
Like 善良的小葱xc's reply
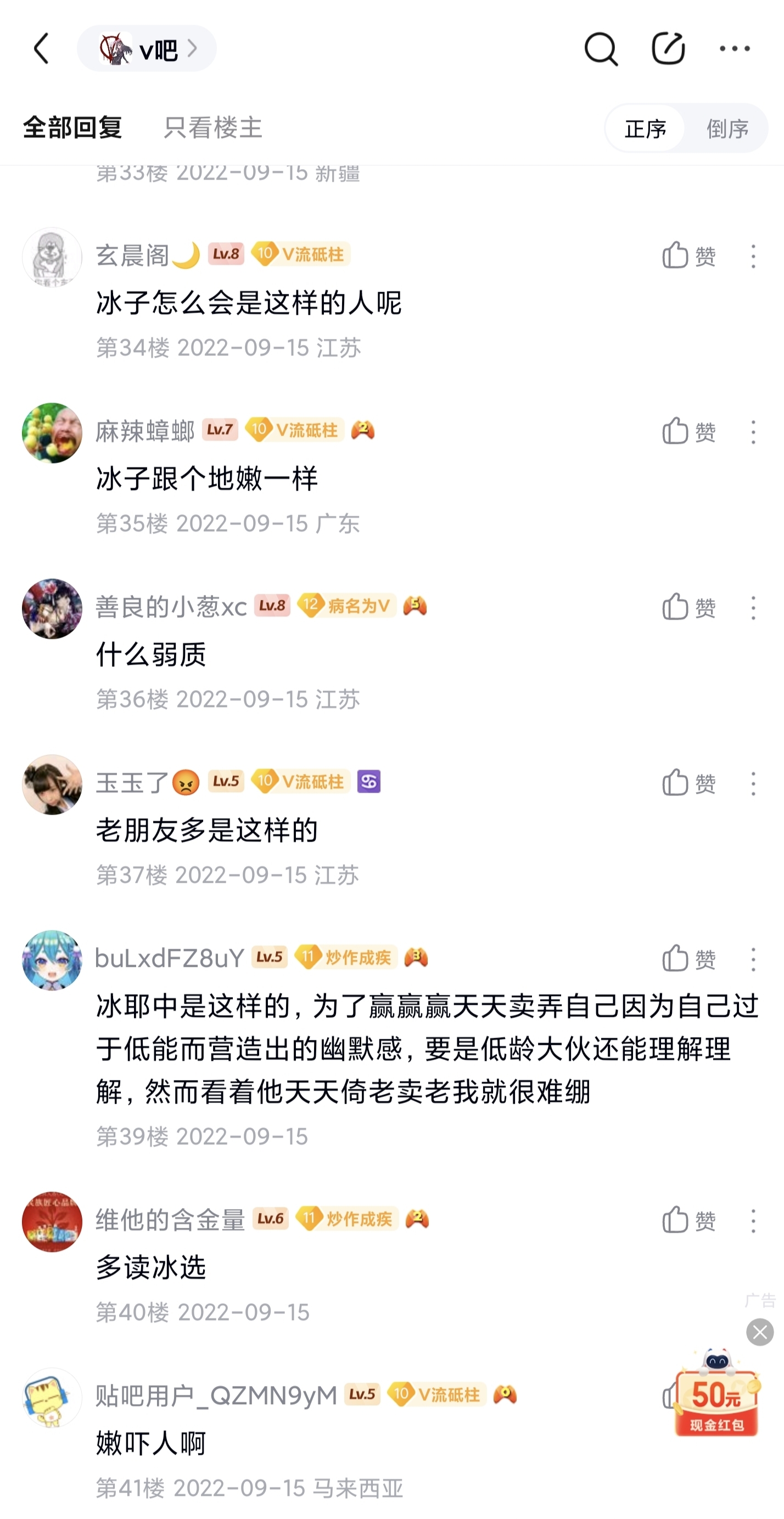point(688,608)
